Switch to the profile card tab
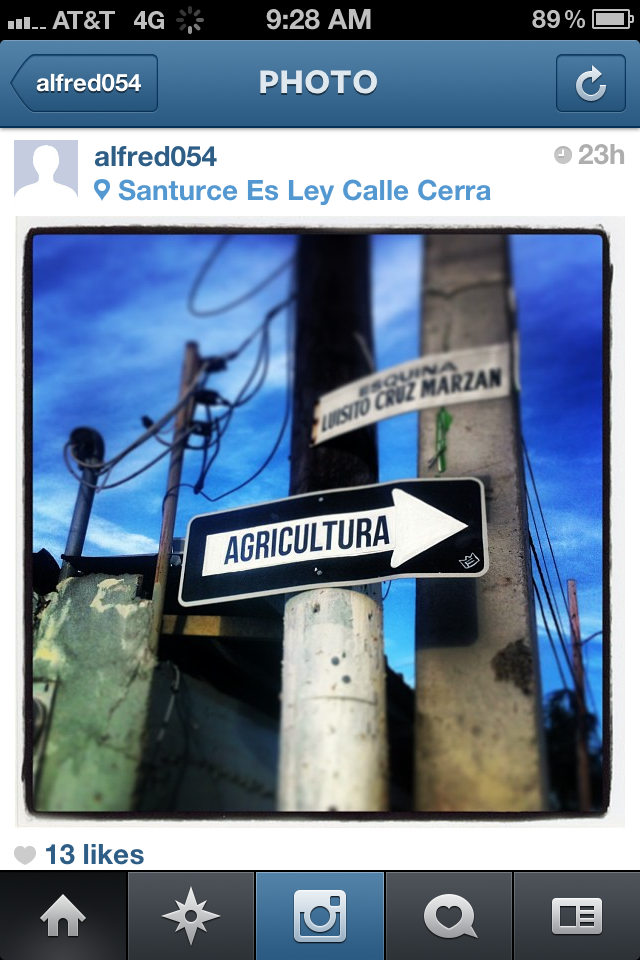The image size is (640, 960). 577,916
